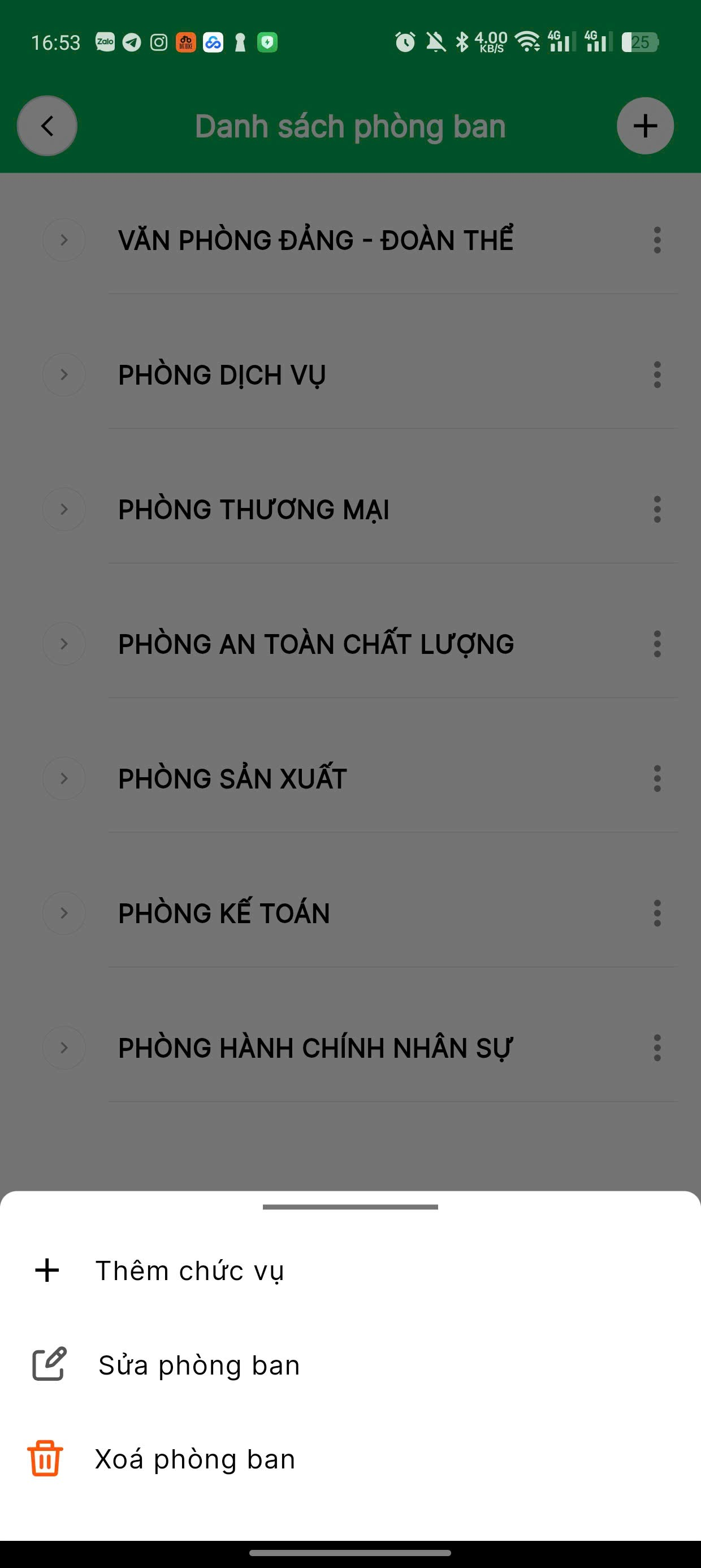The image size is (701, 1568).
Task: Add a new department with plus icon
Action: pyautogui.click(x=645, y=126)
